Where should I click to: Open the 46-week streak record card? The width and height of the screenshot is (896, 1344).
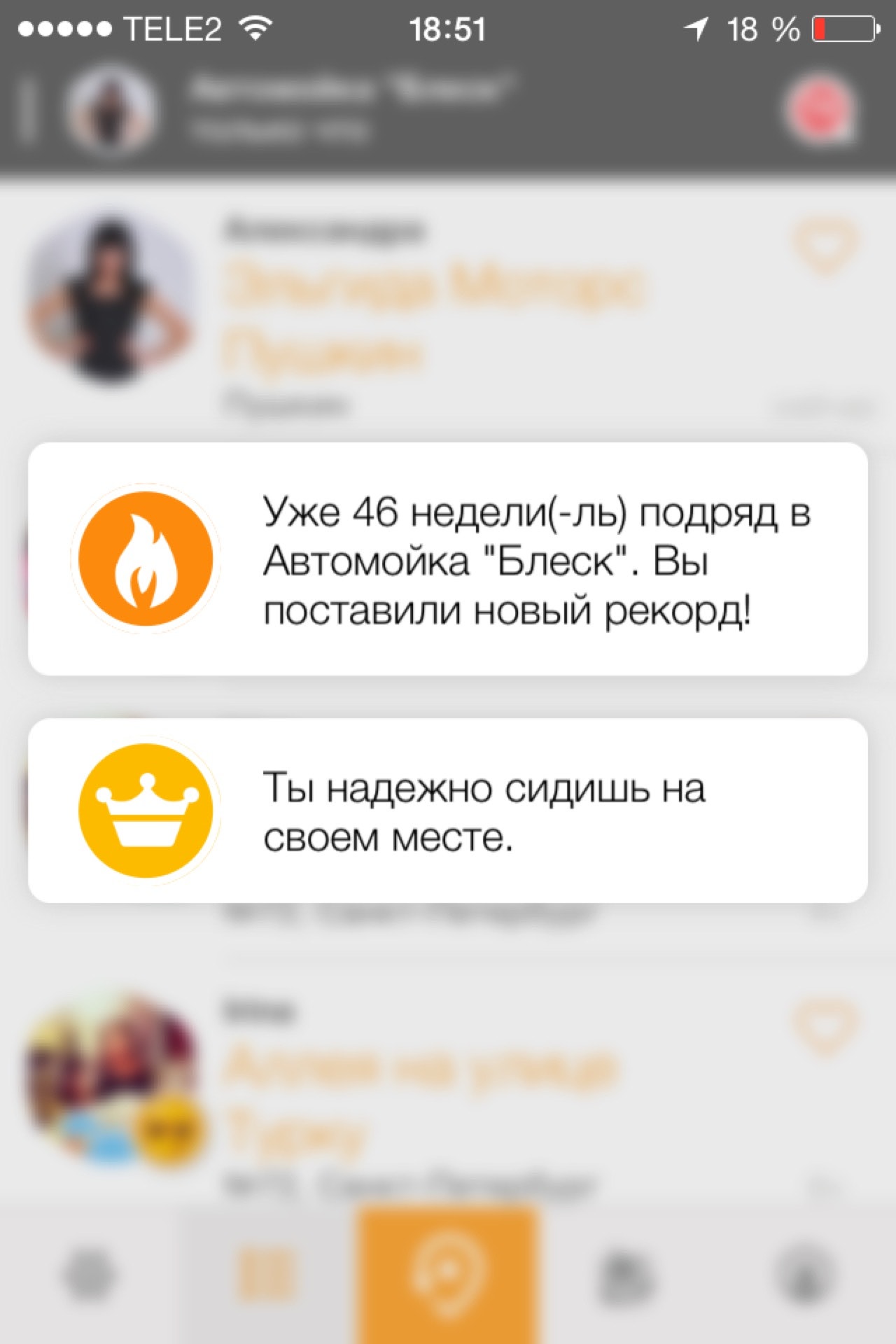pos(448,559)
